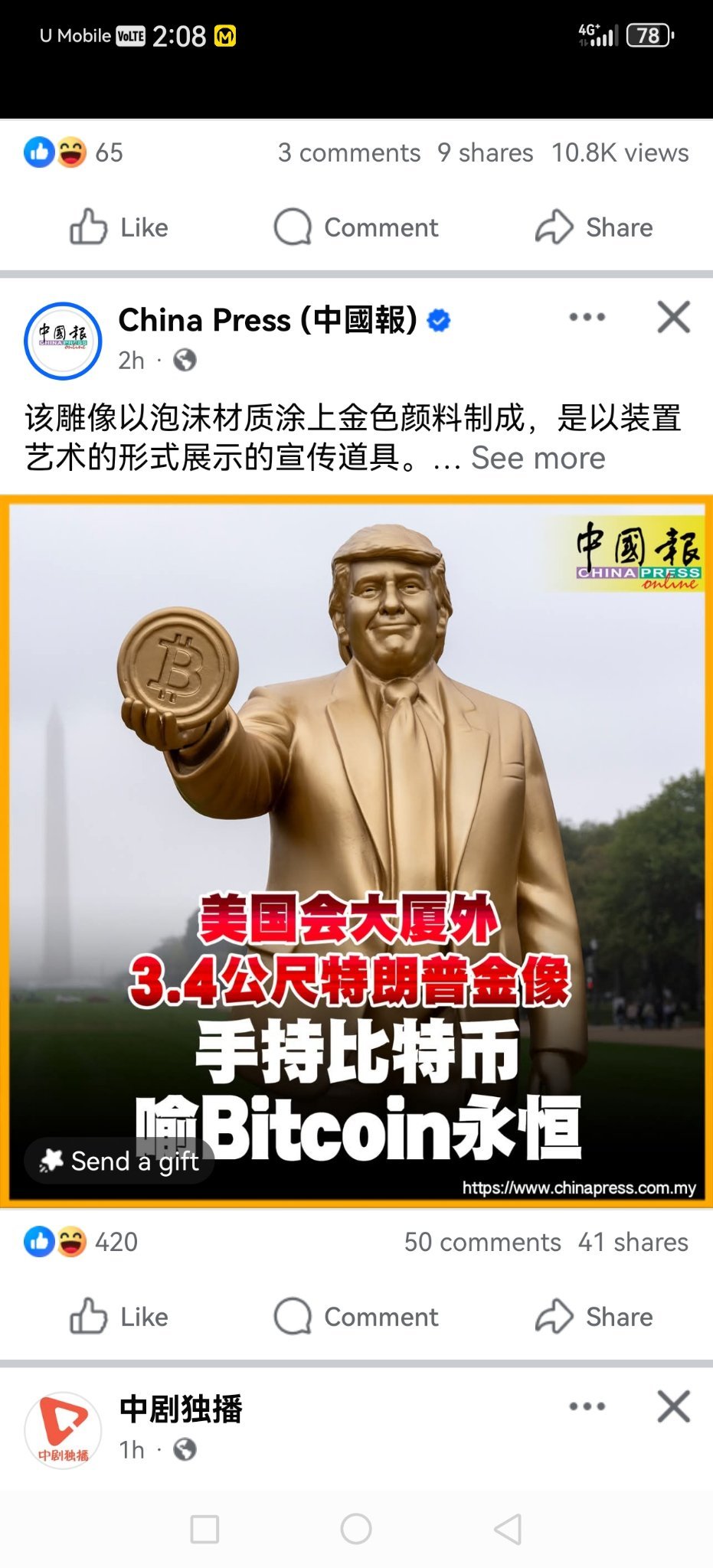Open the China Press profile picture
713x1568 pixels.
pos(64,341)
